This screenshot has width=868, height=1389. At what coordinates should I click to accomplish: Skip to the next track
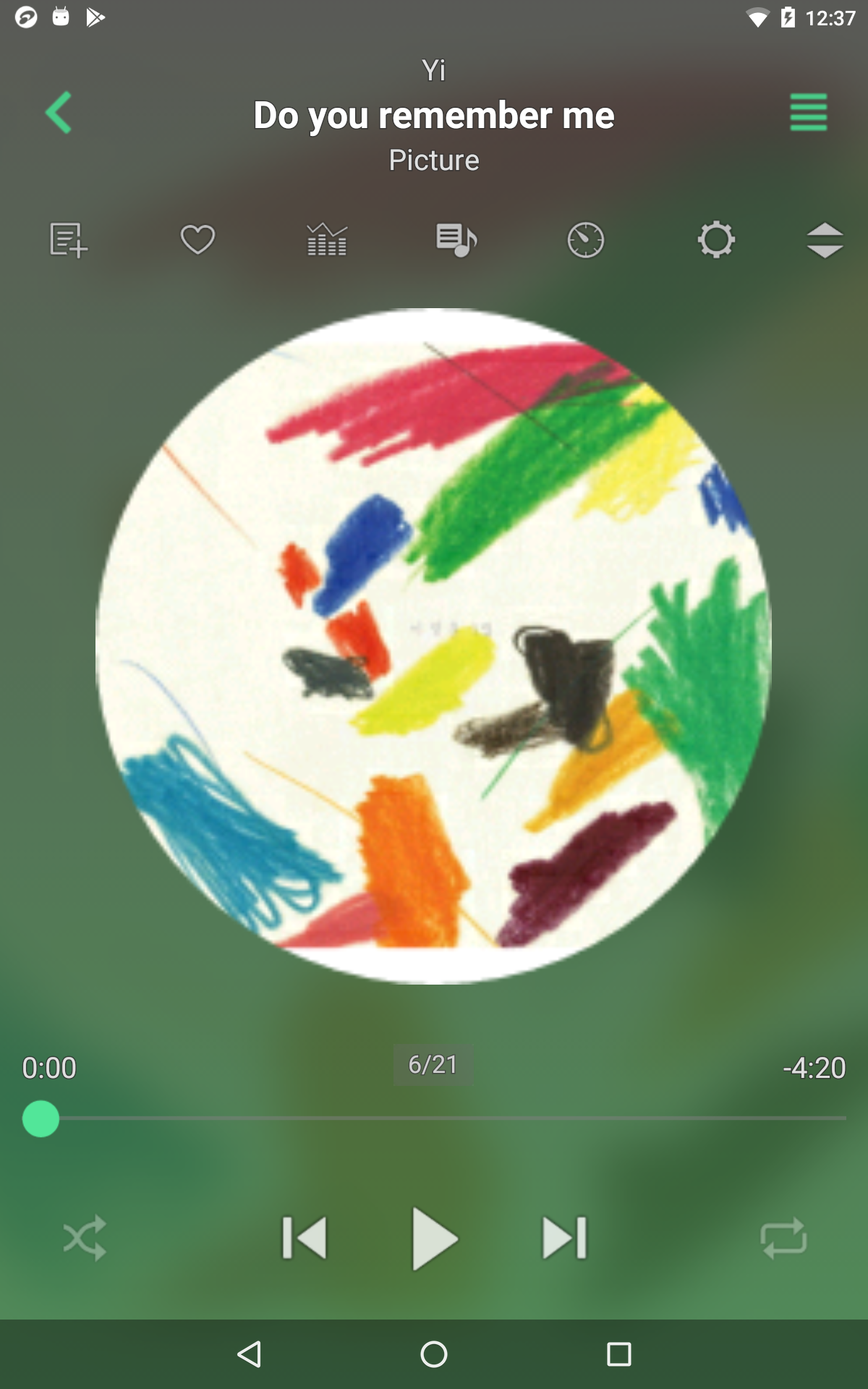coord(565,1238)
